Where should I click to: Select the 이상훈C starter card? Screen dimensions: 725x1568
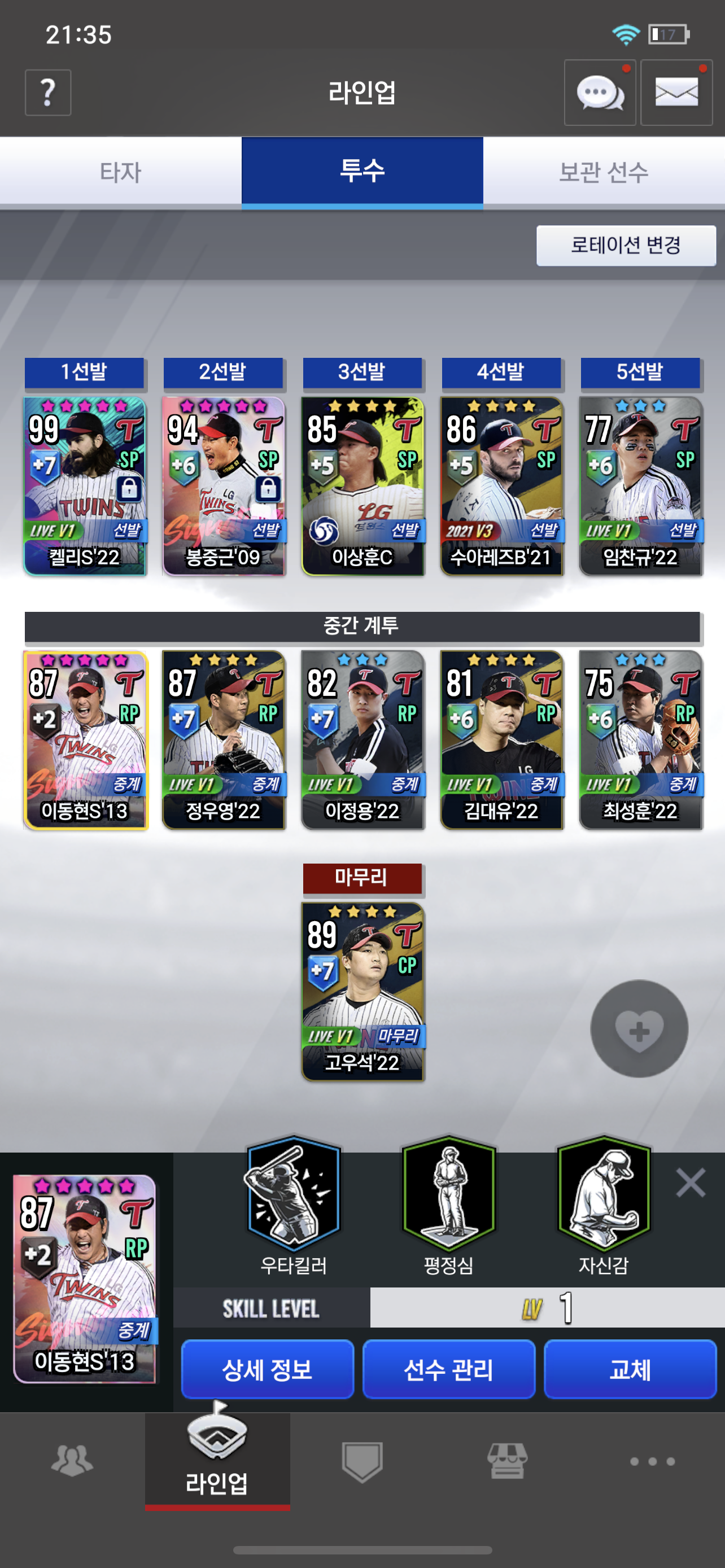click(x=363, y=486)
